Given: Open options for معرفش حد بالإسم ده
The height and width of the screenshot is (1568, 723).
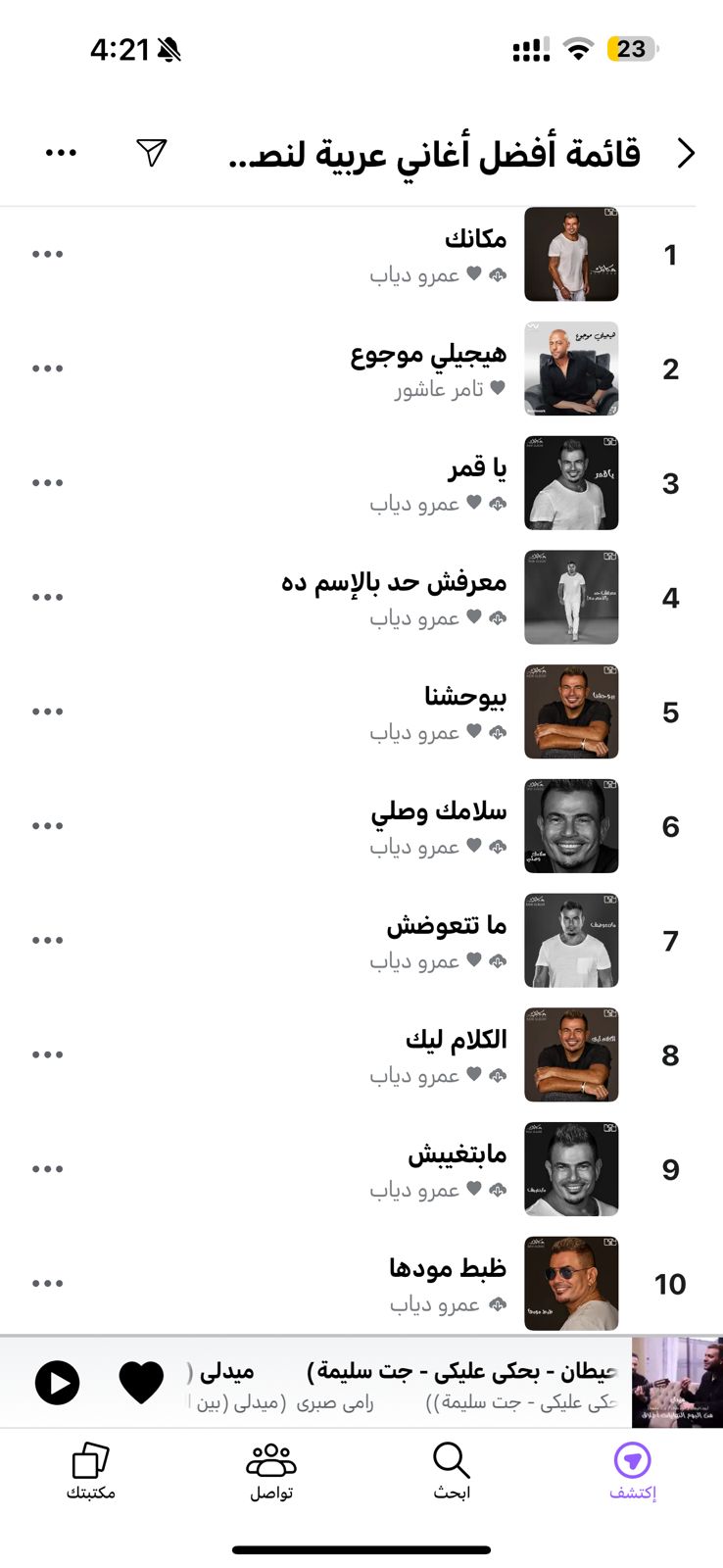Looking at the screenshot, I should click(x=47, y=597).
